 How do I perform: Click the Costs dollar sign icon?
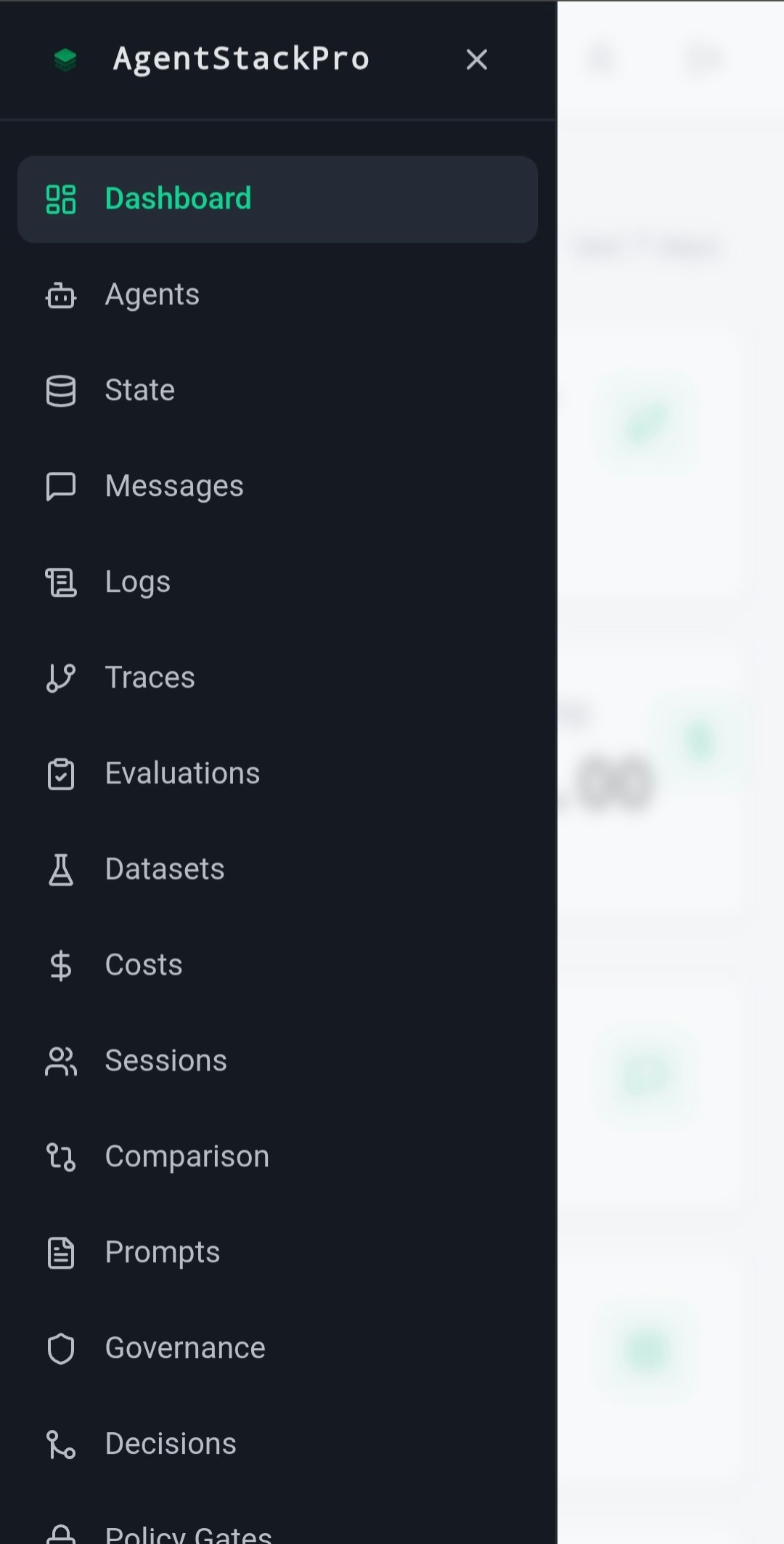pyautogui.click(x=60, y=965)
